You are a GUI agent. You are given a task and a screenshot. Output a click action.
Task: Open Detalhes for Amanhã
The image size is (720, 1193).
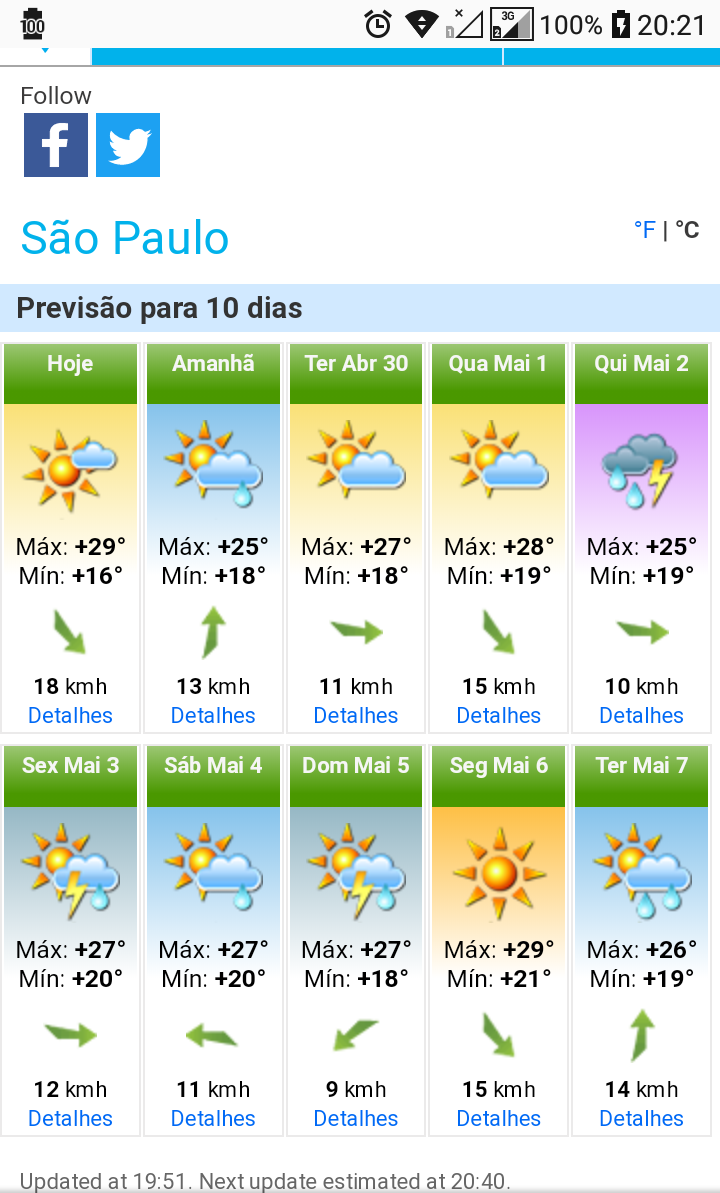coord(213,715)
